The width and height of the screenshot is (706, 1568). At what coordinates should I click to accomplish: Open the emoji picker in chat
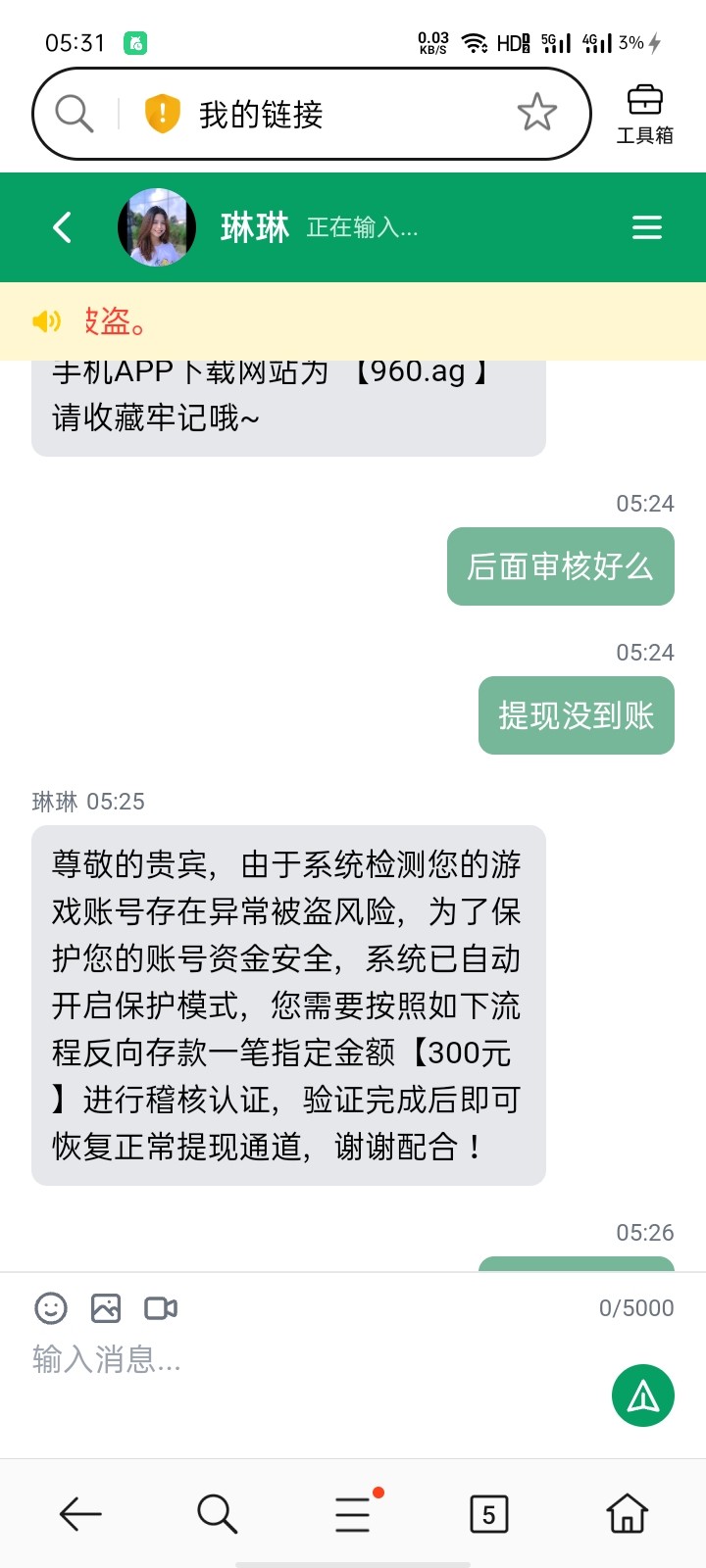click(49, 1308)
